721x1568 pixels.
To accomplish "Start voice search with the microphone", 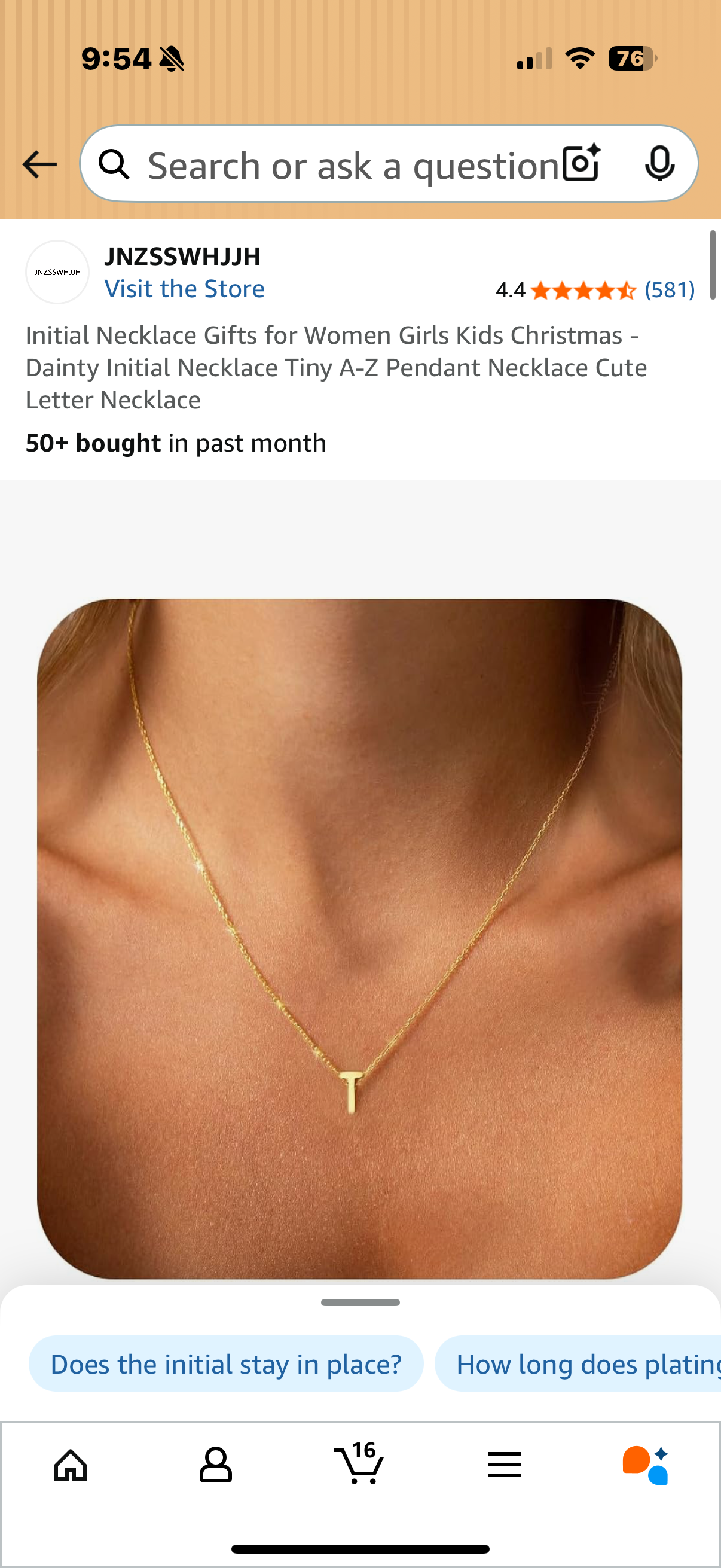I will tap(659, 163).
